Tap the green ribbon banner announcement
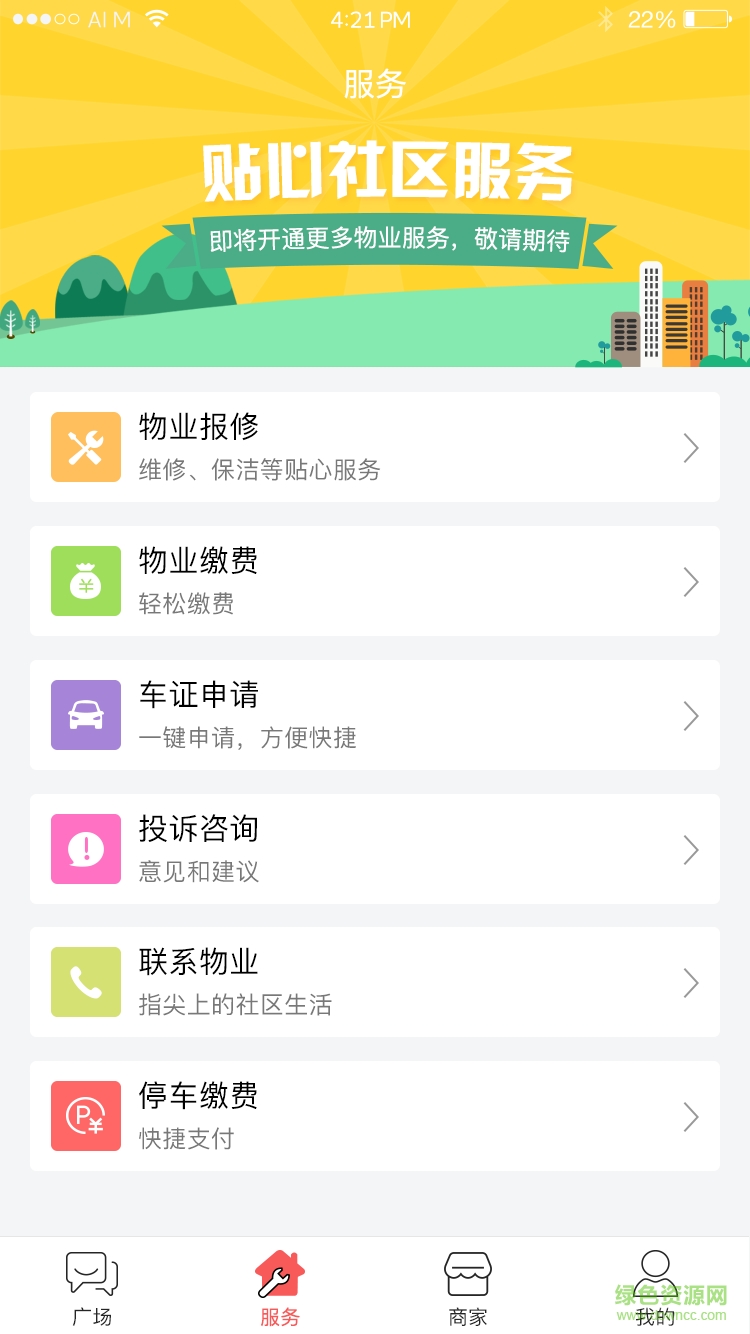 (375, 240)
